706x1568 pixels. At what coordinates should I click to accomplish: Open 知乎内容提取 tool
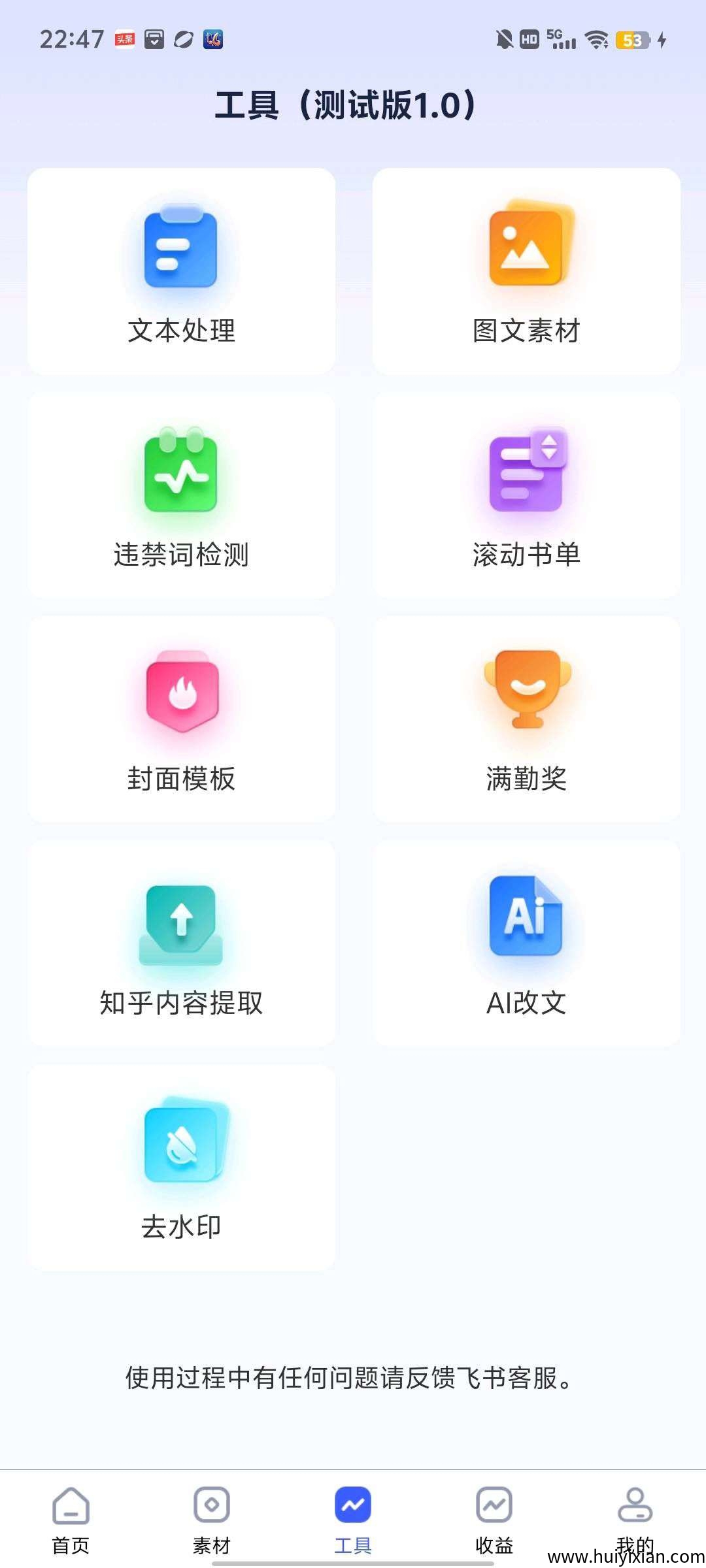181,943
